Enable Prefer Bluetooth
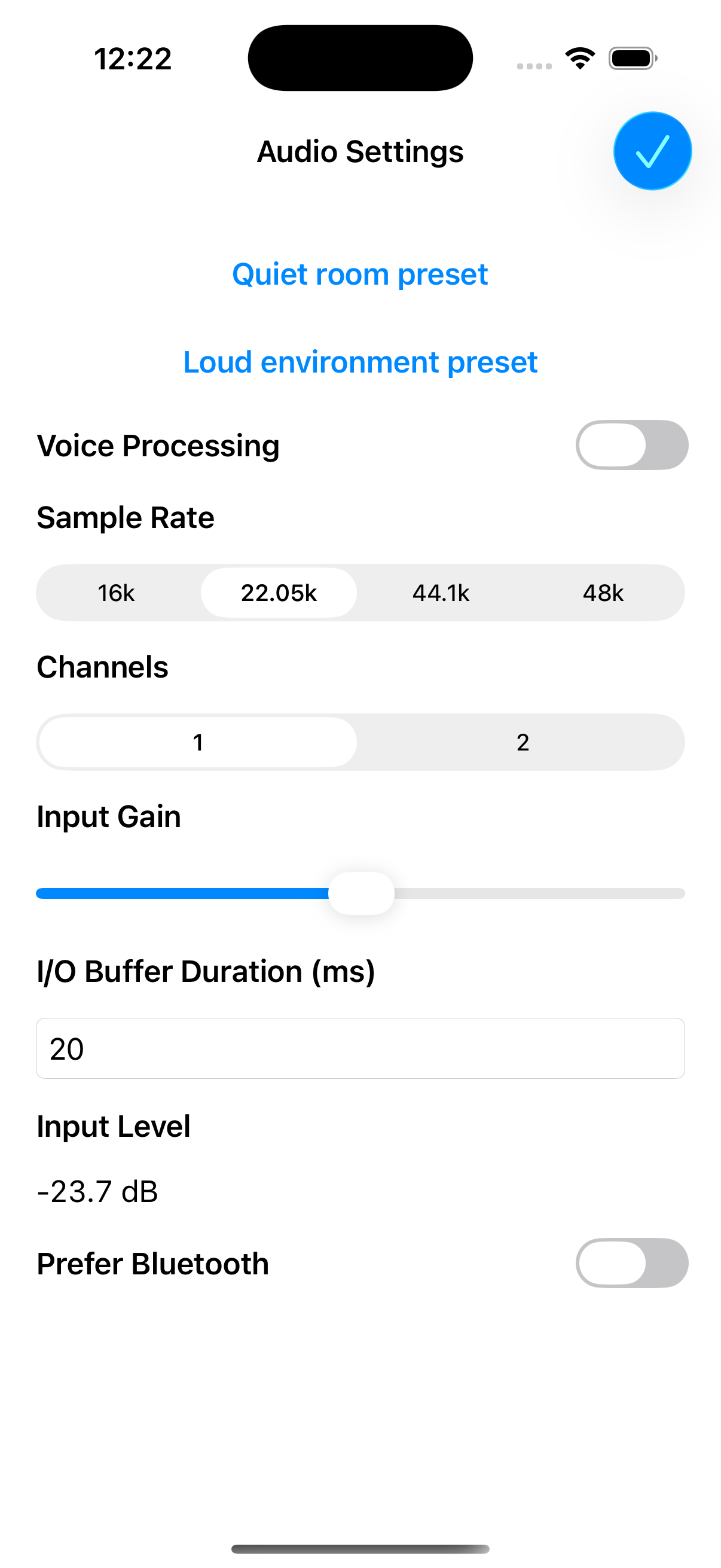721x1568 pixels. (x=631, y=1264)
